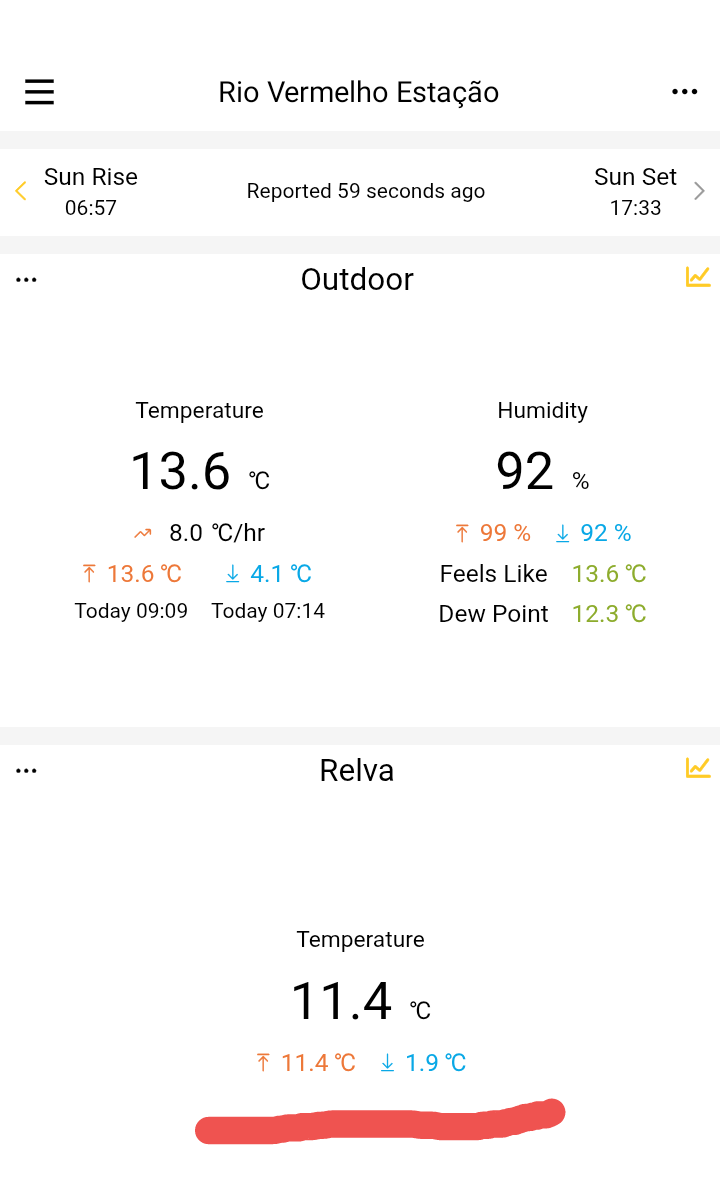Open the hamburger menu

(39, 92)
